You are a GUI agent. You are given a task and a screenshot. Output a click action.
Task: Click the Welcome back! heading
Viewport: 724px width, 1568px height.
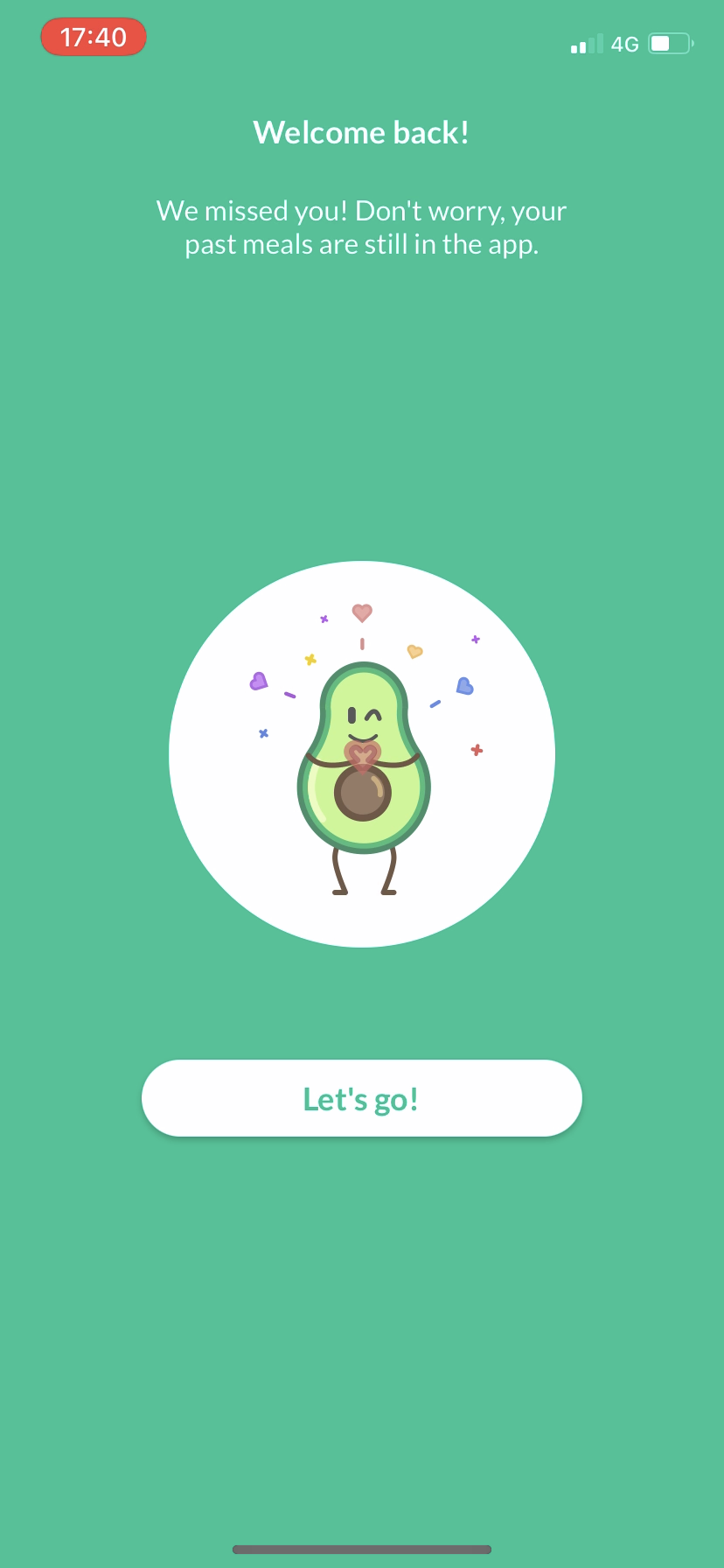[x=361, y=132]
